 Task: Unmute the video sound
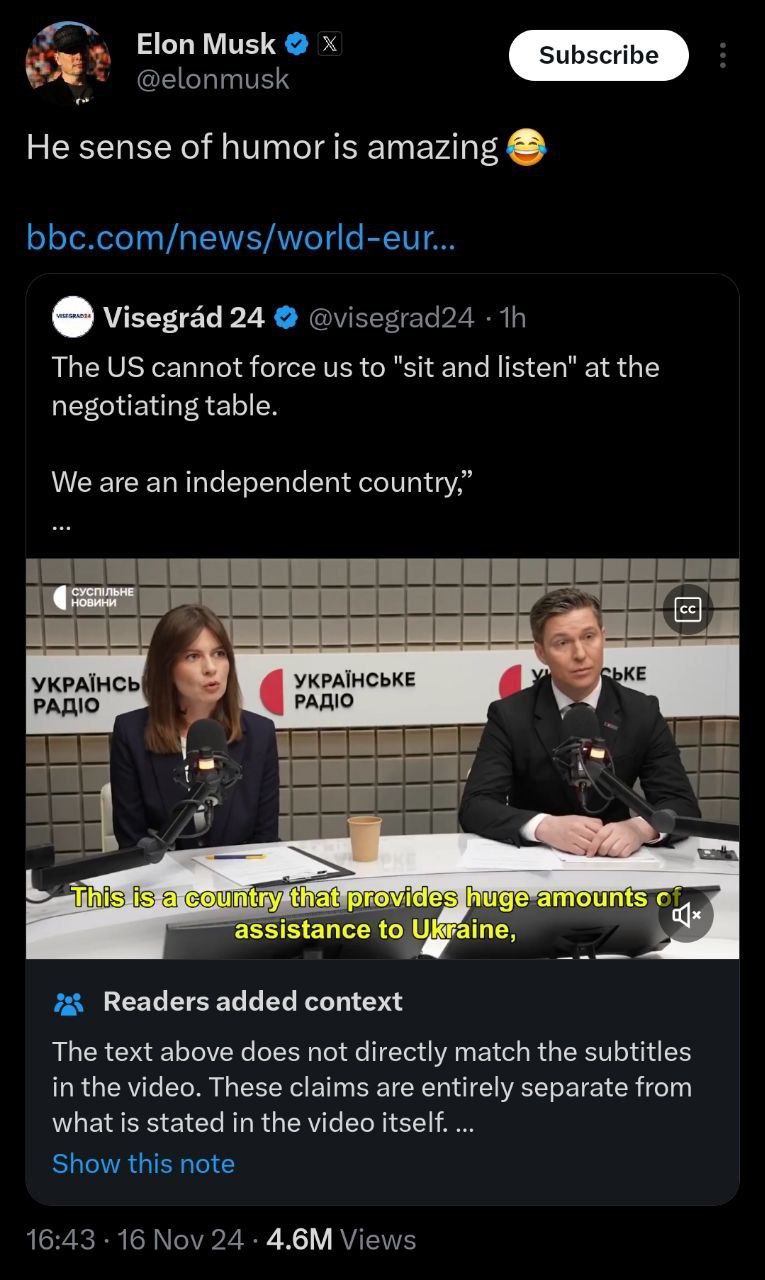686,914
